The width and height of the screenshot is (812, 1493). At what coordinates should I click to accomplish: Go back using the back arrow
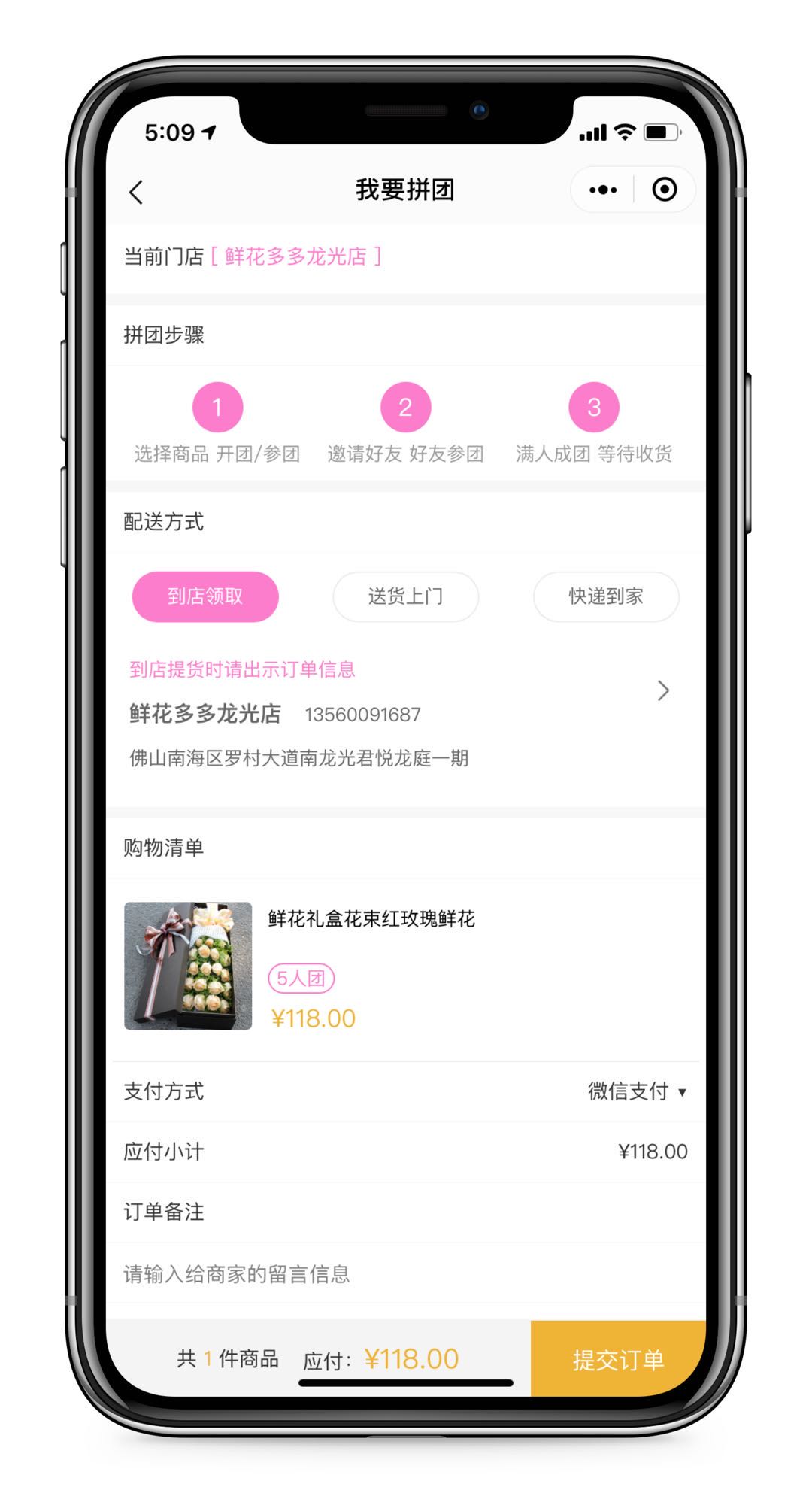(x=136, y=193)
